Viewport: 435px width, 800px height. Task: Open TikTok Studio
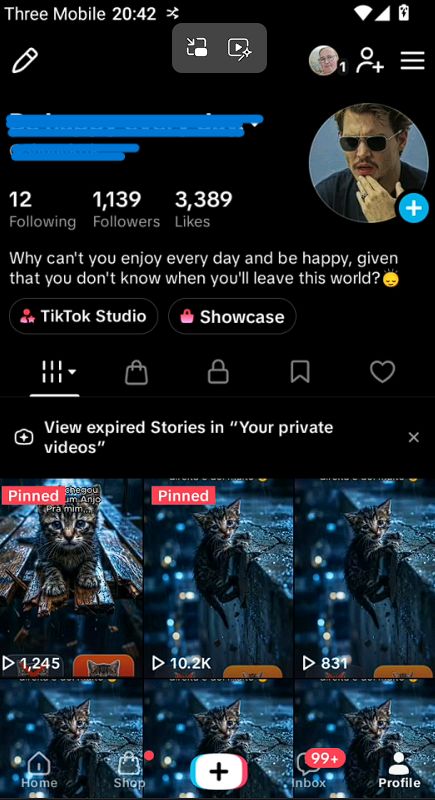[x=84, y=316]
